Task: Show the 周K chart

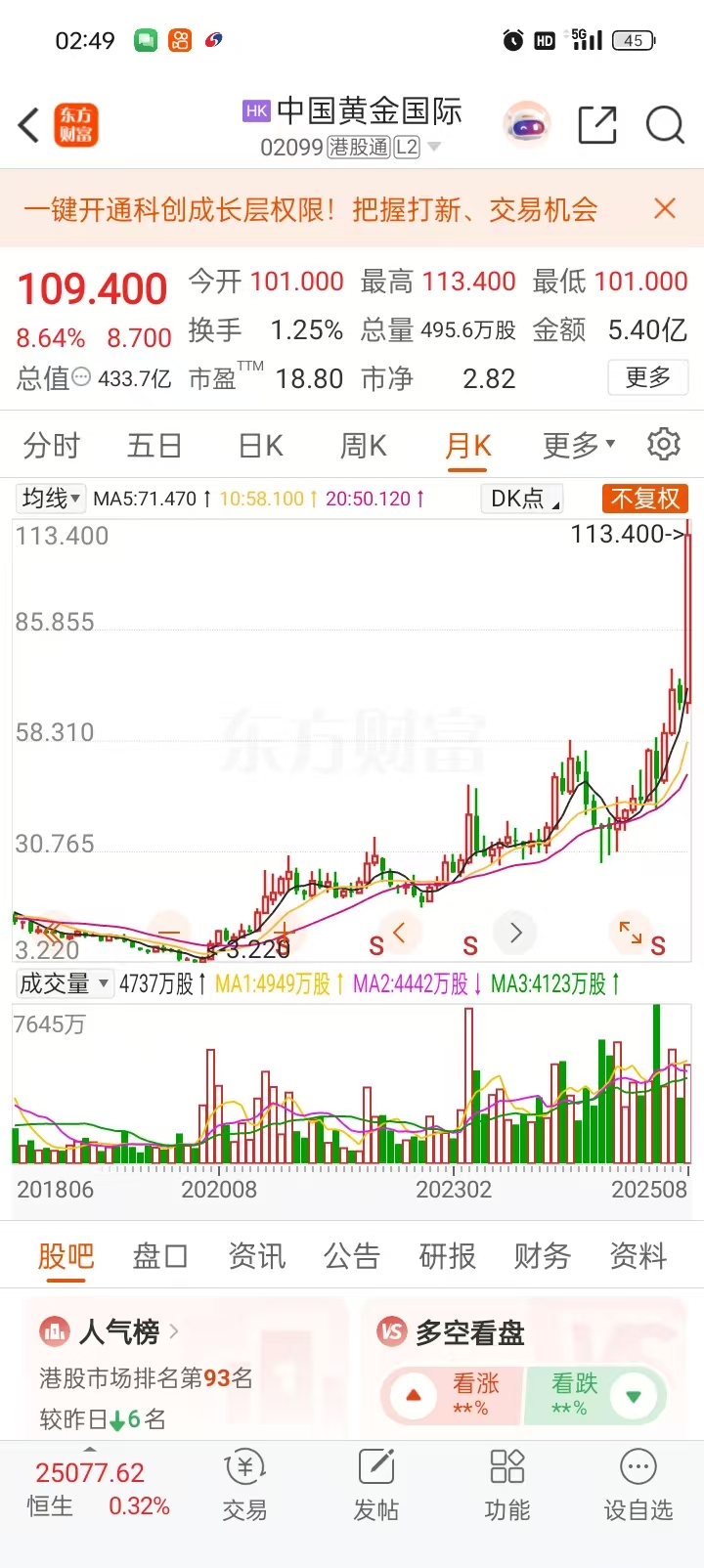Action: (364, 446)
